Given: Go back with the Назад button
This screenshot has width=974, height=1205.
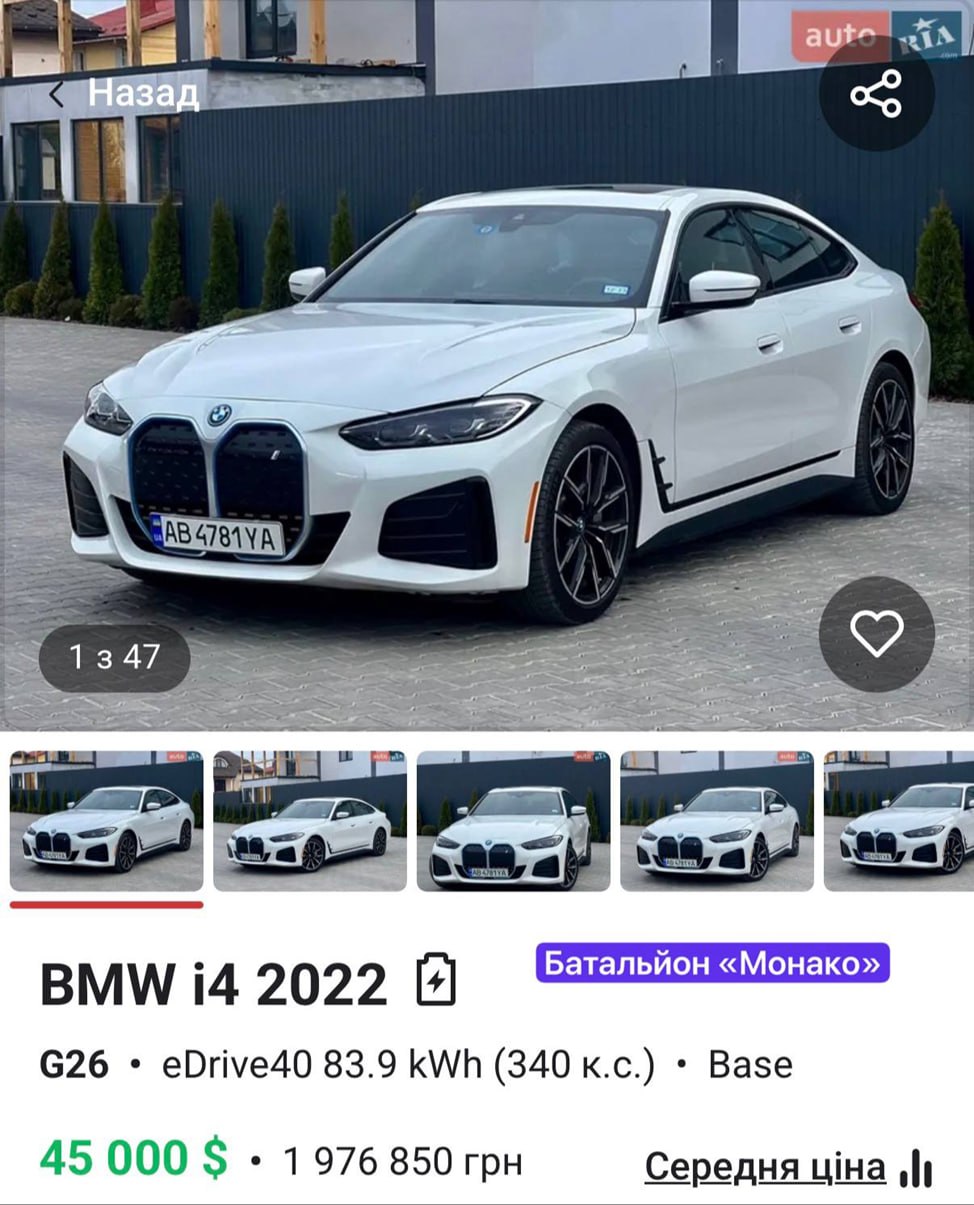Looking at the screenshot, I should (x=124, y=94).
